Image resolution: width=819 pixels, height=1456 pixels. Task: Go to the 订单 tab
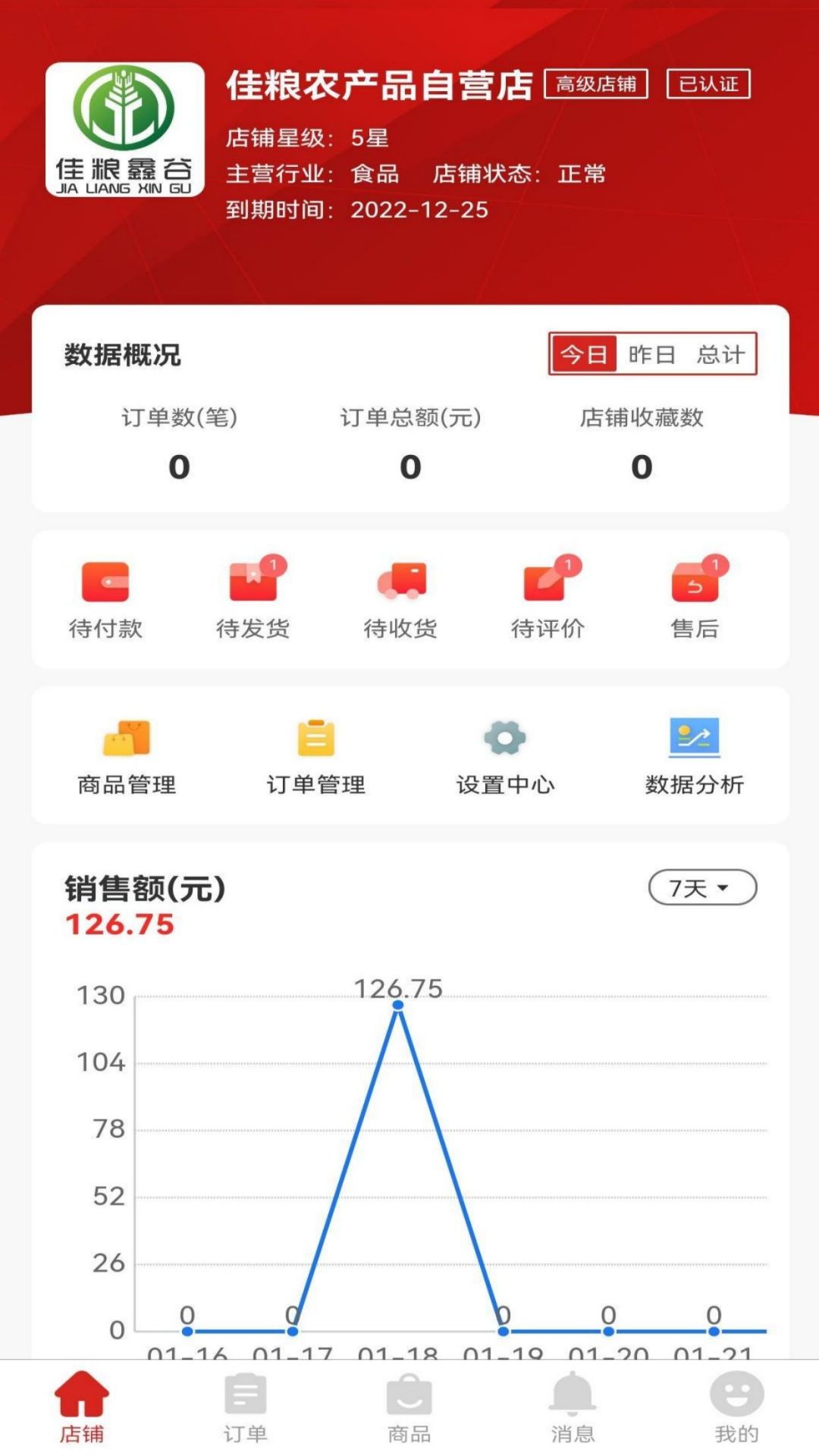coord(246,1407)
